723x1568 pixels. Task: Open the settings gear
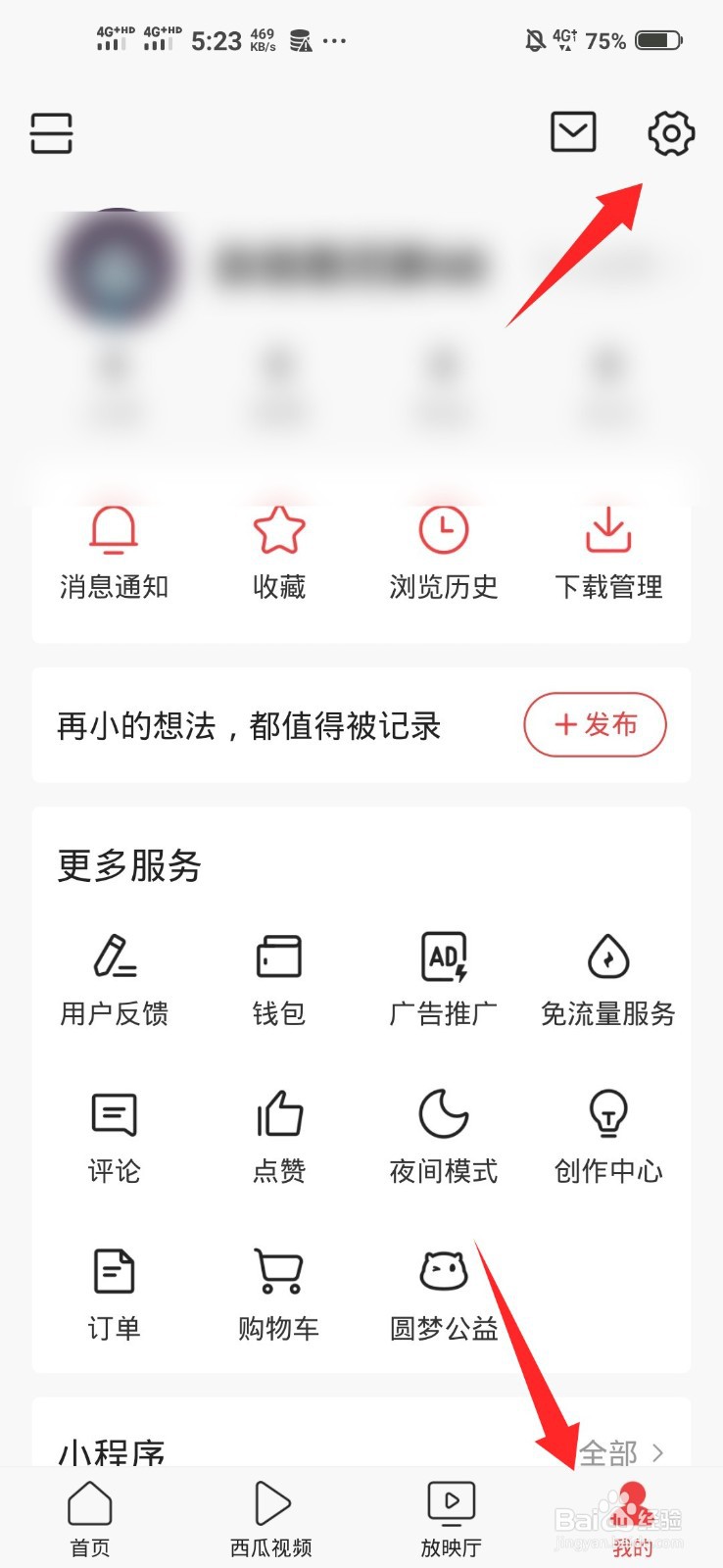670,133
